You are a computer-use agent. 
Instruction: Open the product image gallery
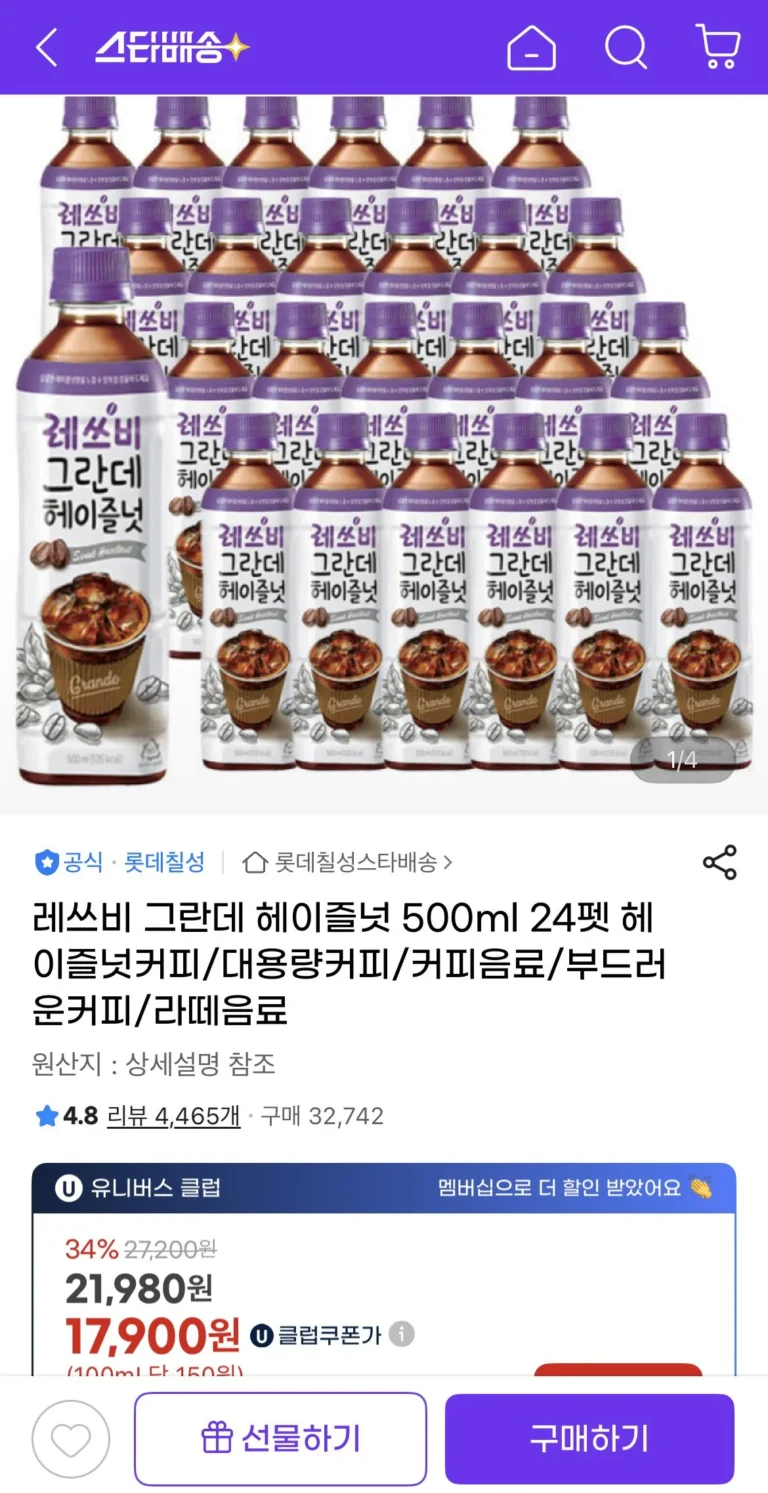(x=384, y=450)
